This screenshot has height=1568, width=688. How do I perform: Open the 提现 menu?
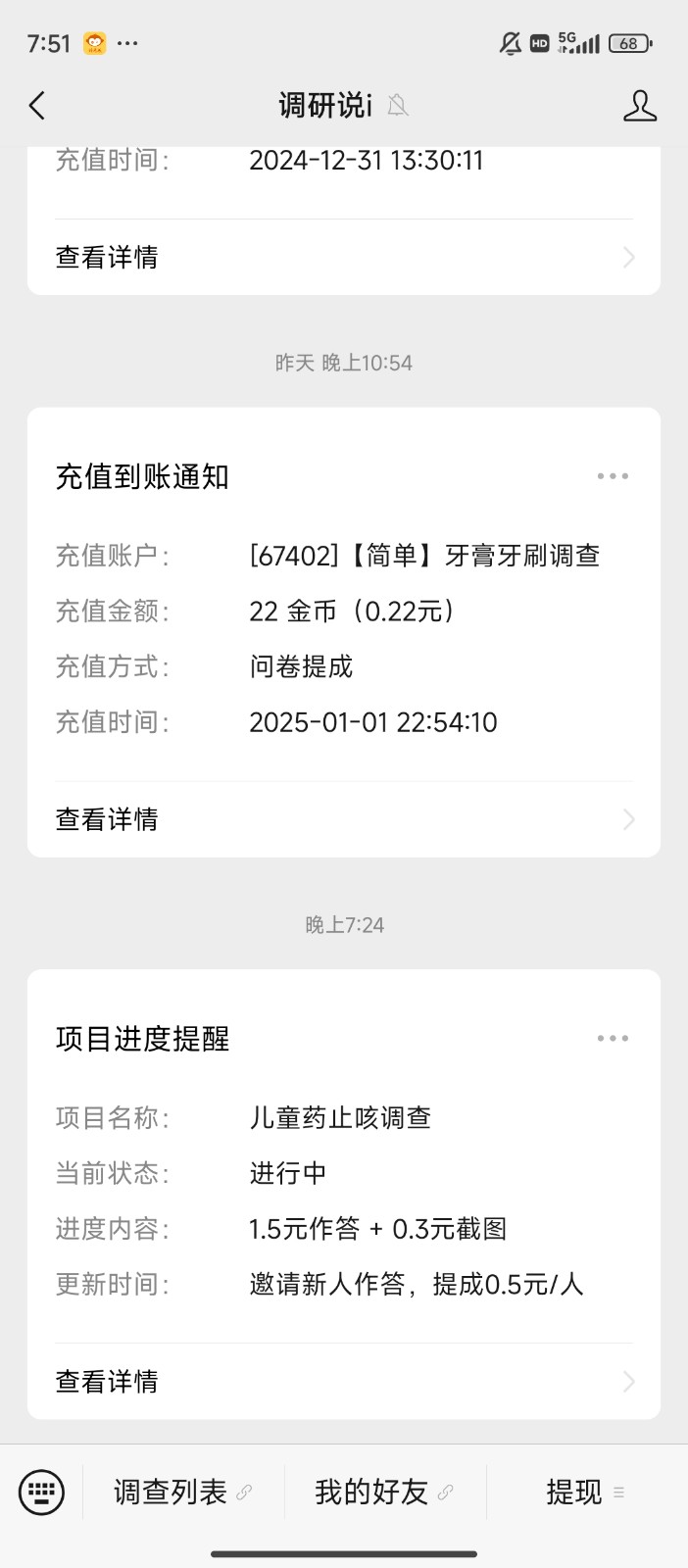(x=587, y=1493)
